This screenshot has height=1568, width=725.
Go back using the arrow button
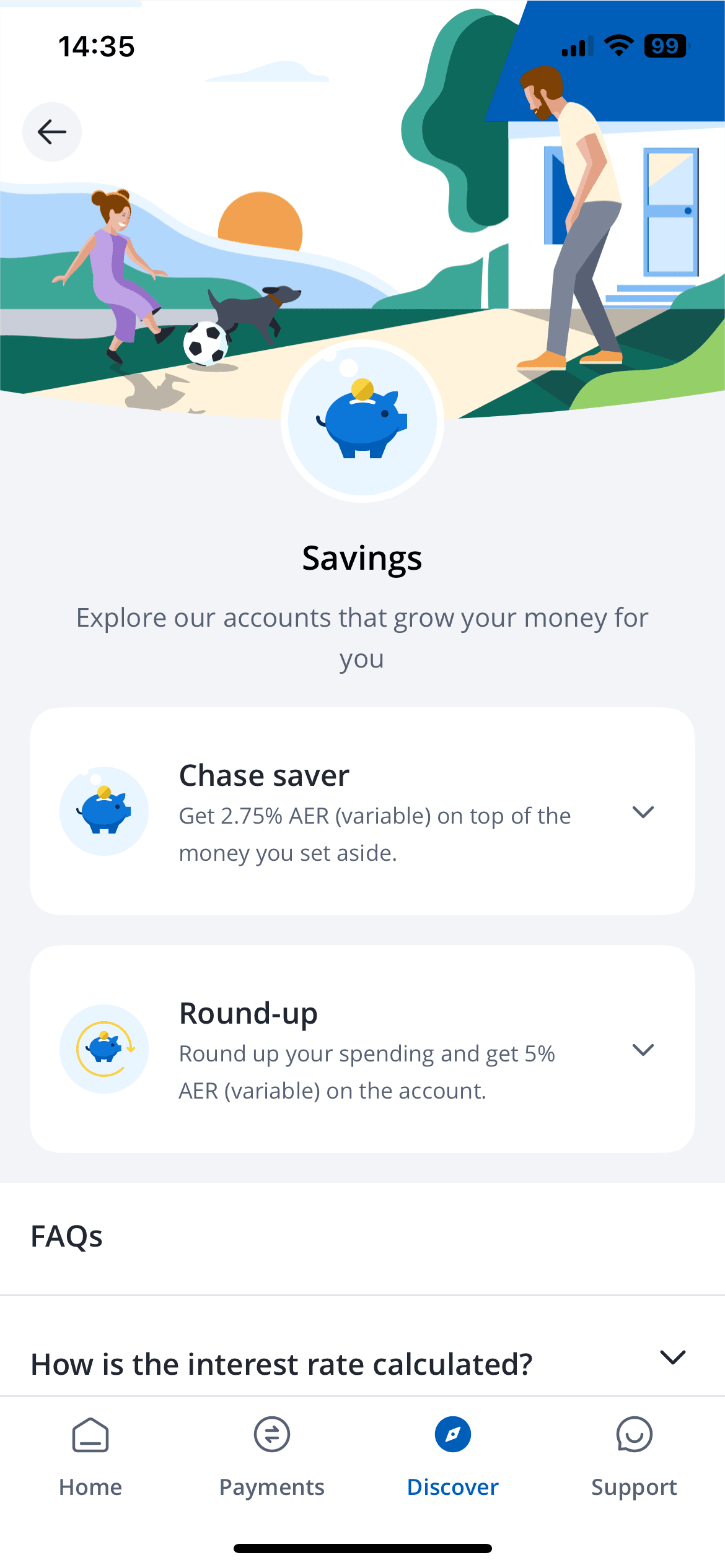coord(52,132)
